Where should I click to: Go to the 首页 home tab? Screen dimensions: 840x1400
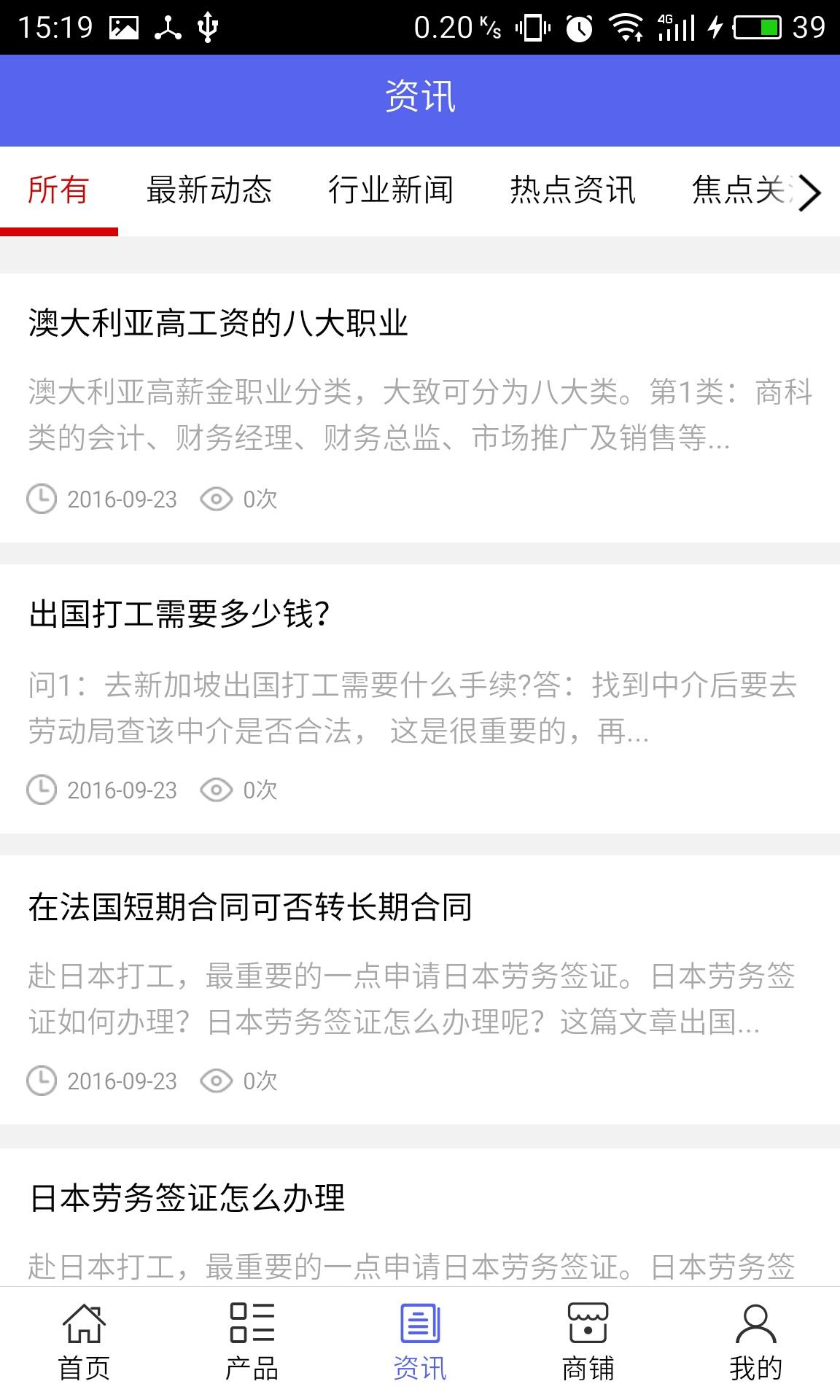tap(84, 1343)
